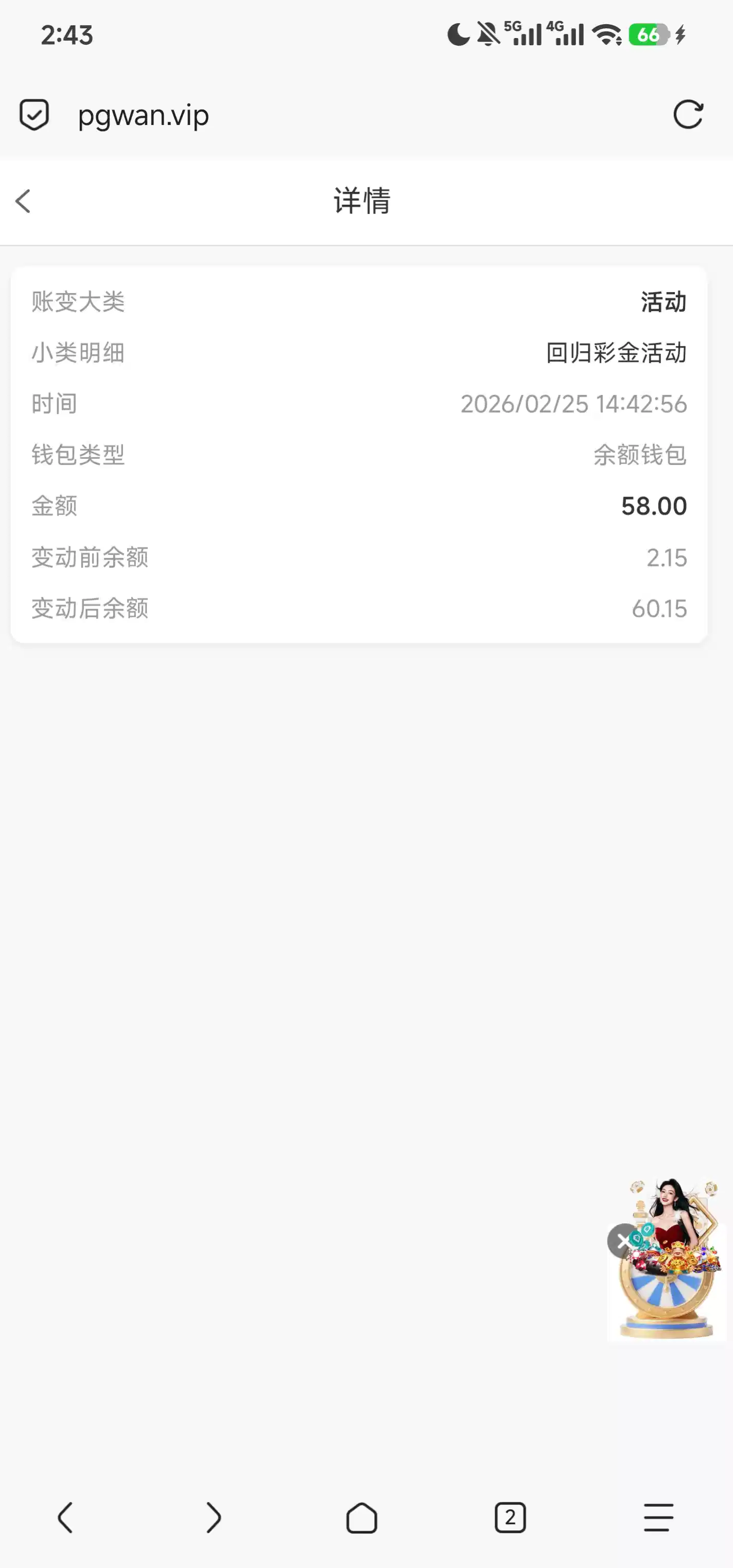Viewport: 733px width, 1568px height.
Task: Go to the browser home page
Action: click(362, 1518)
